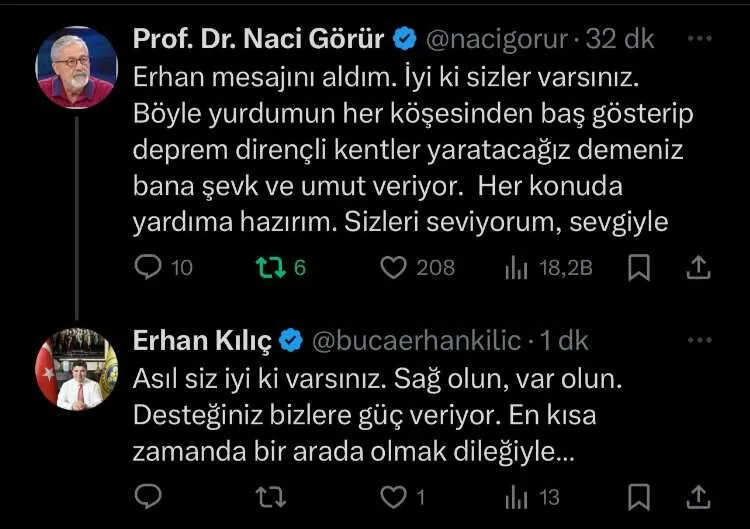
Task: Open overflow menu on Naci Görür's tweet
Action: point(702,40)
